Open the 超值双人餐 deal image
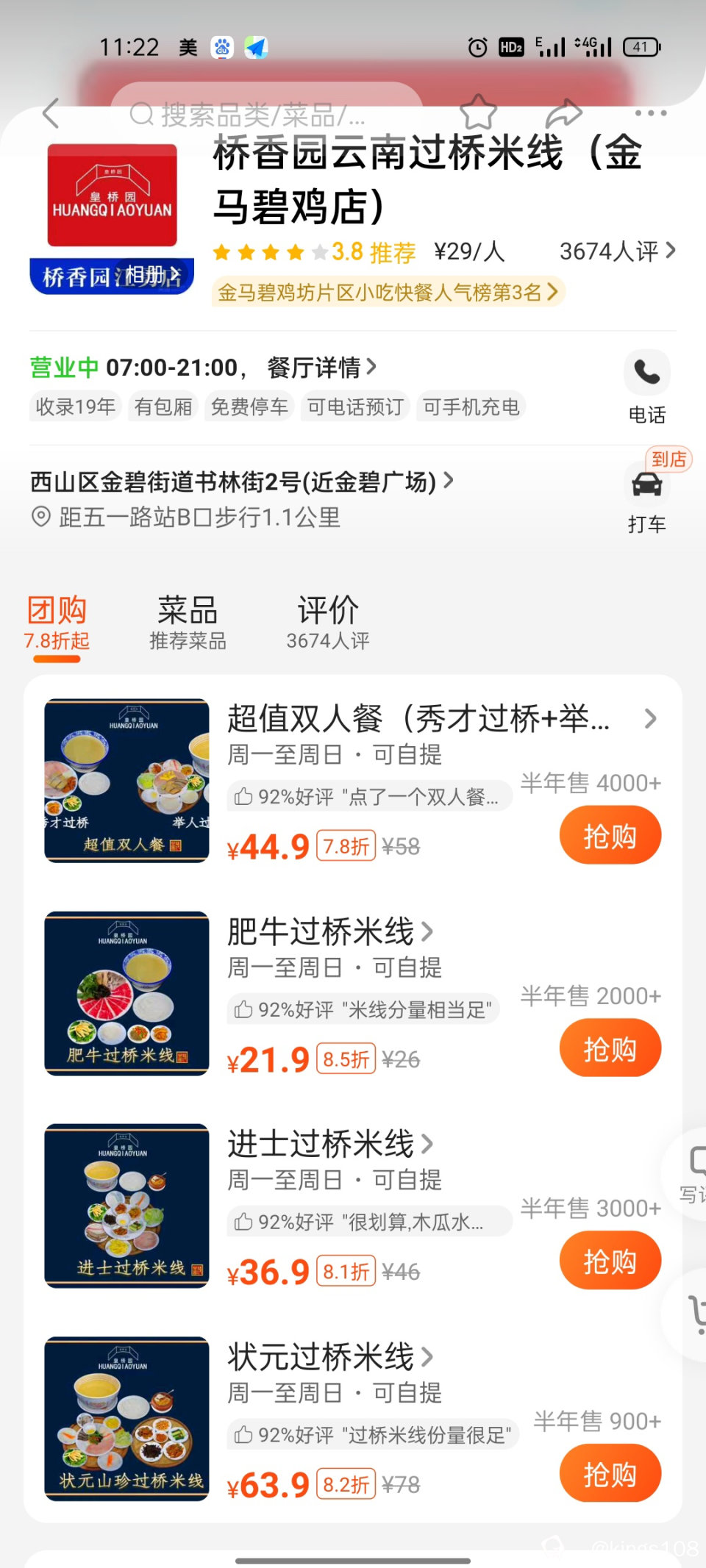The image size is (706, 1568). [126, 780]
